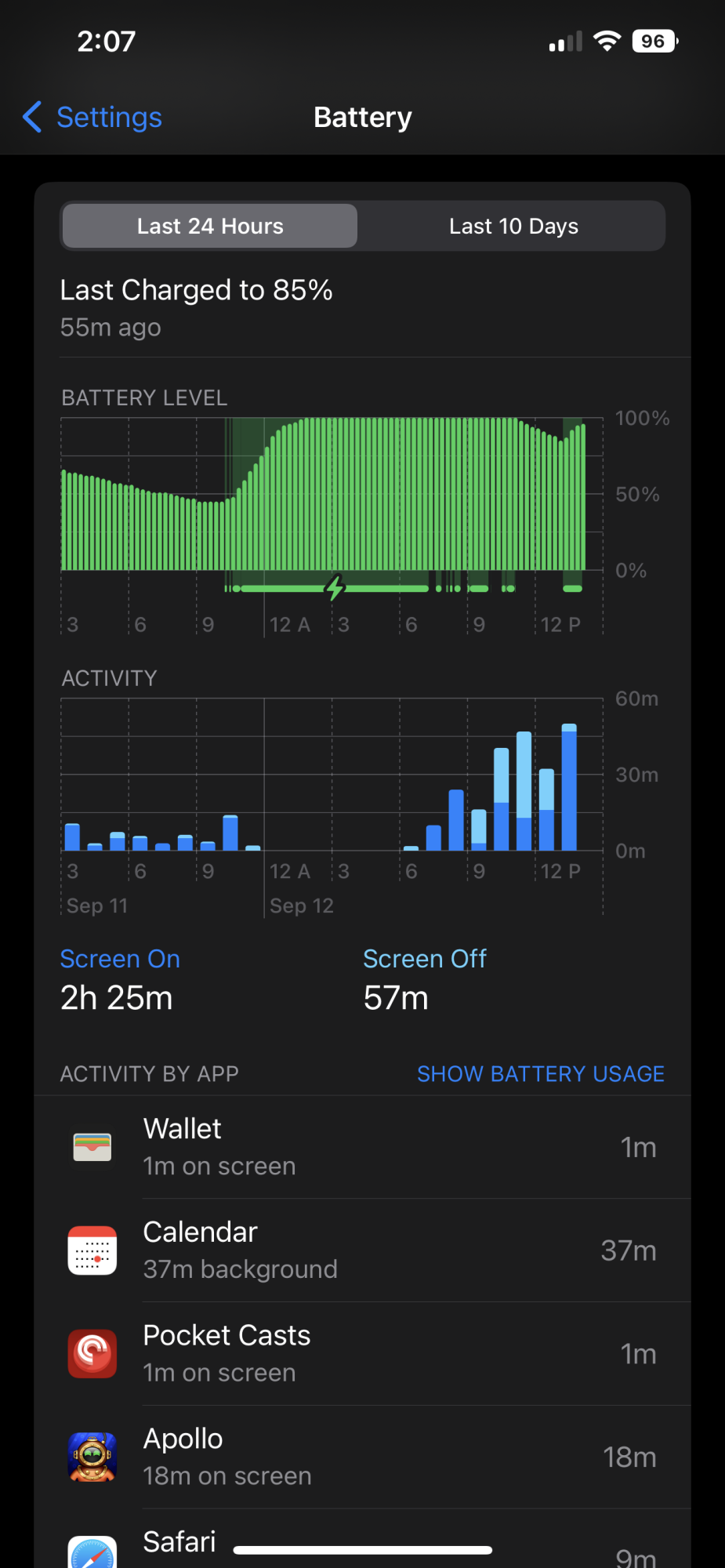725x1568 pixels.
Task: Open Wallet activity row
Action: pos(362,1148)
